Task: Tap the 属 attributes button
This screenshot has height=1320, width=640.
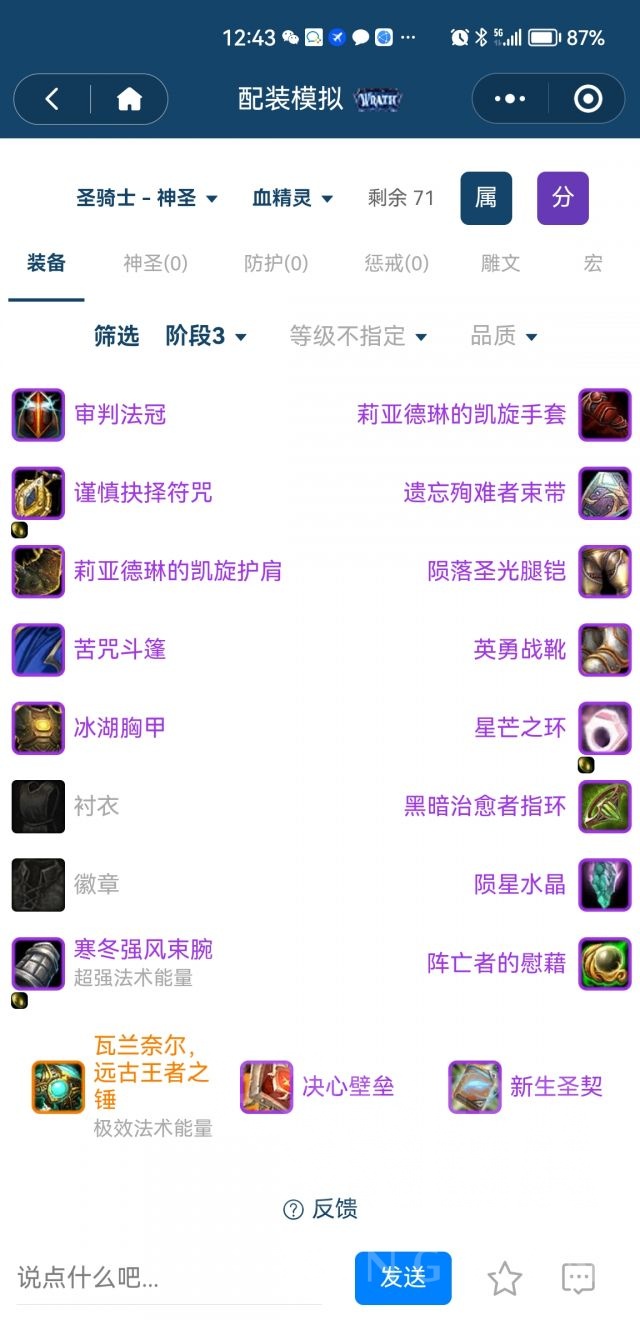Action: point(486,198)
